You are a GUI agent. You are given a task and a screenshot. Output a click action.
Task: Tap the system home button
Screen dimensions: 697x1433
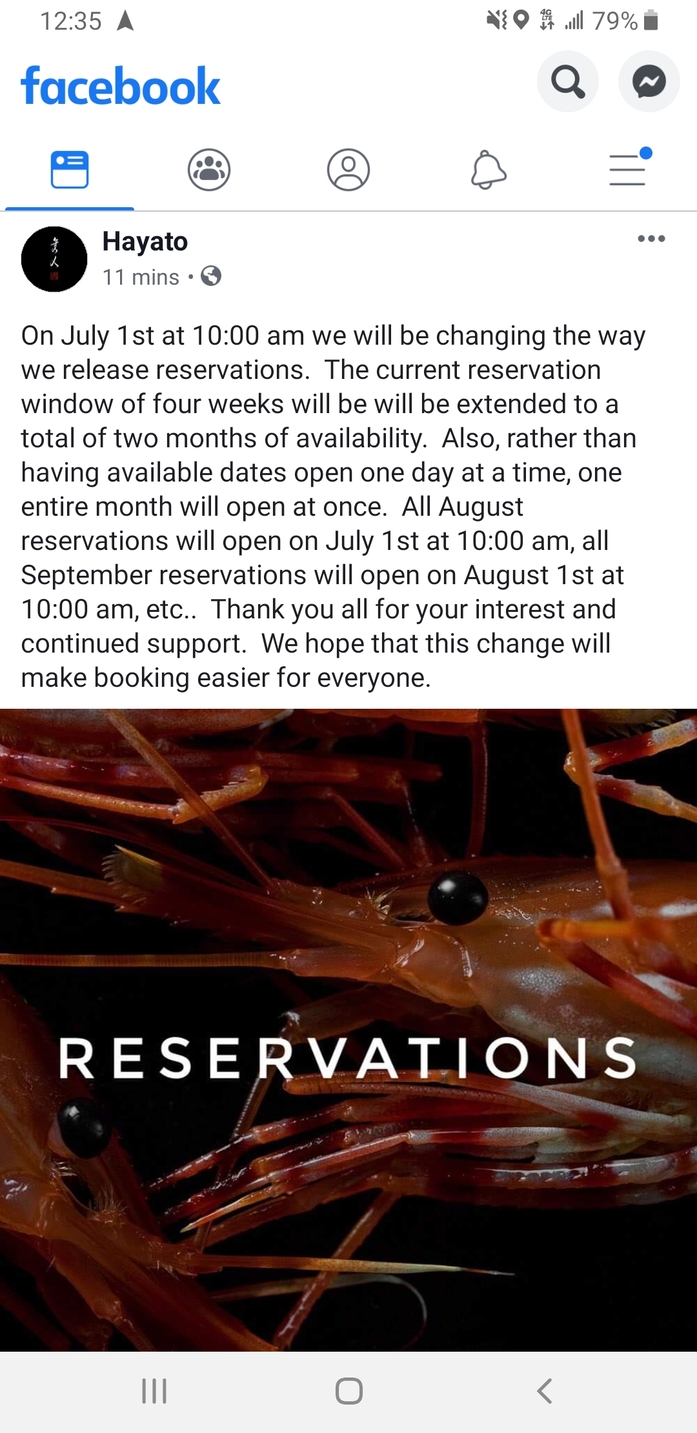[x=348, y=1391]
